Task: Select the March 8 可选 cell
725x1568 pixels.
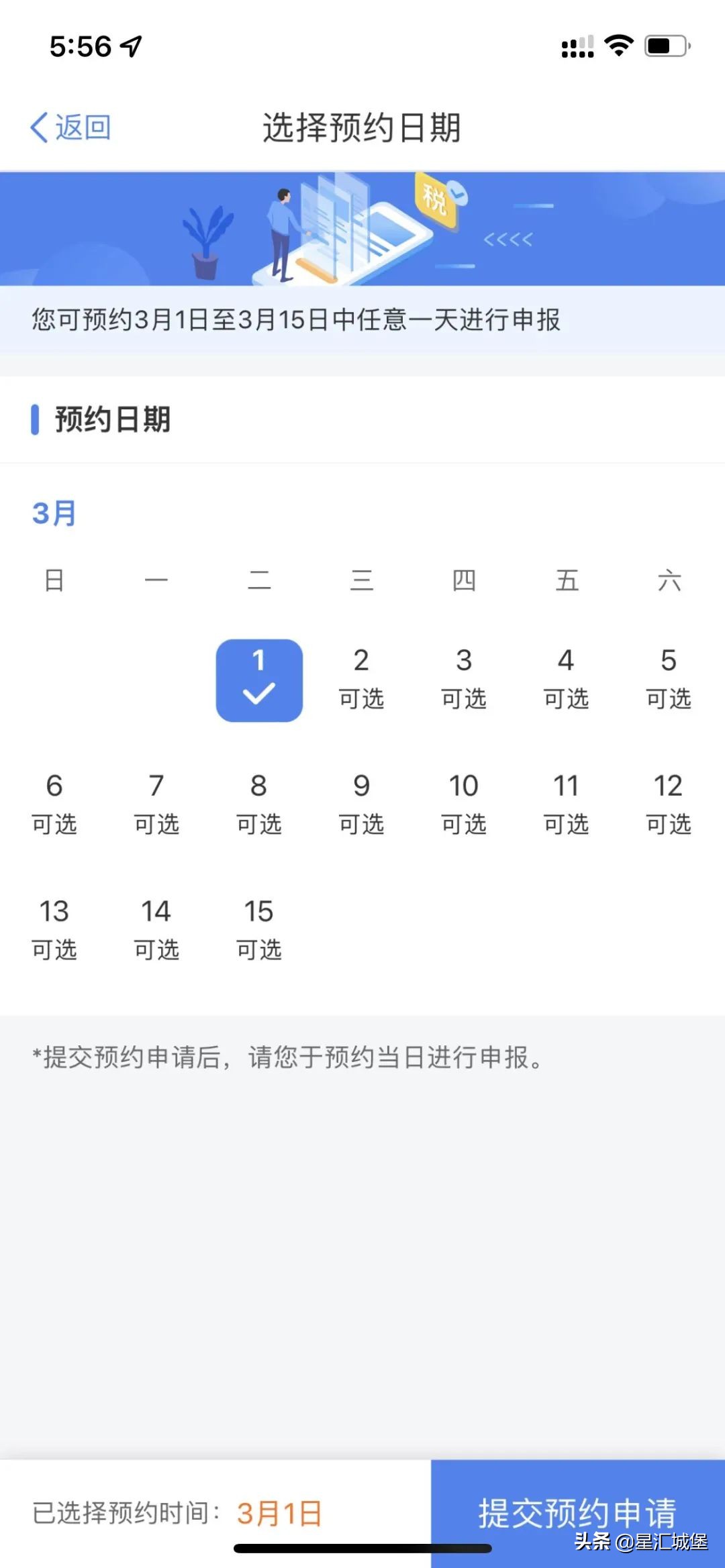Action: click(259, 802)
